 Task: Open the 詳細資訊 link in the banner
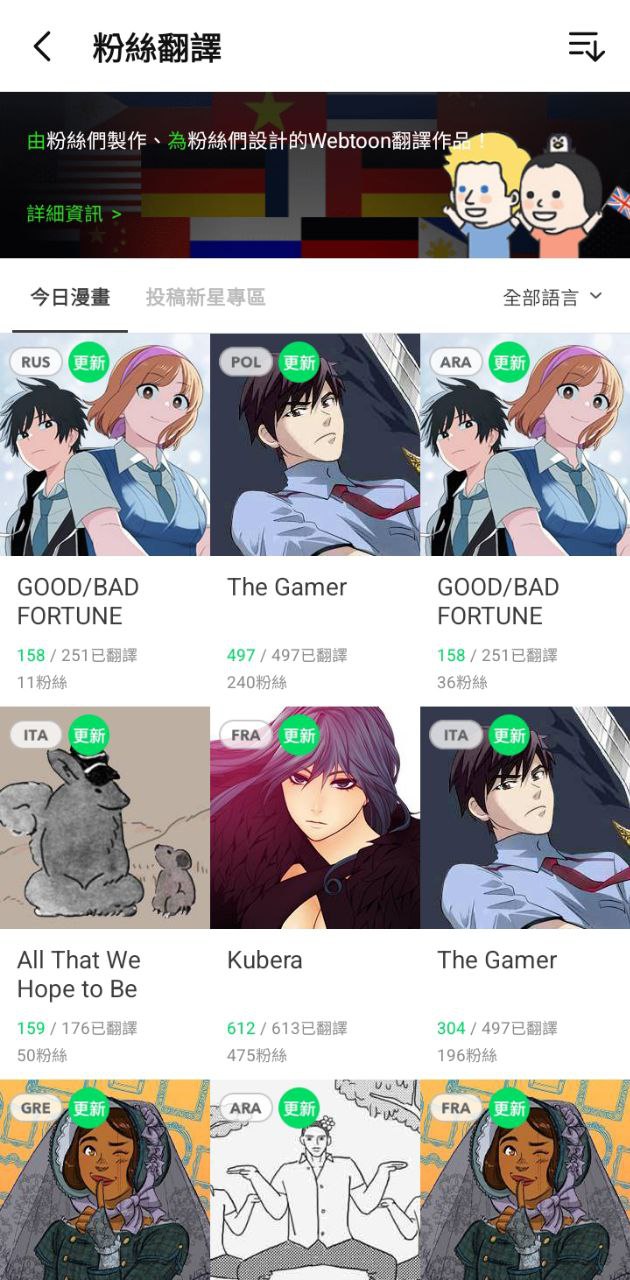point(74,213)
